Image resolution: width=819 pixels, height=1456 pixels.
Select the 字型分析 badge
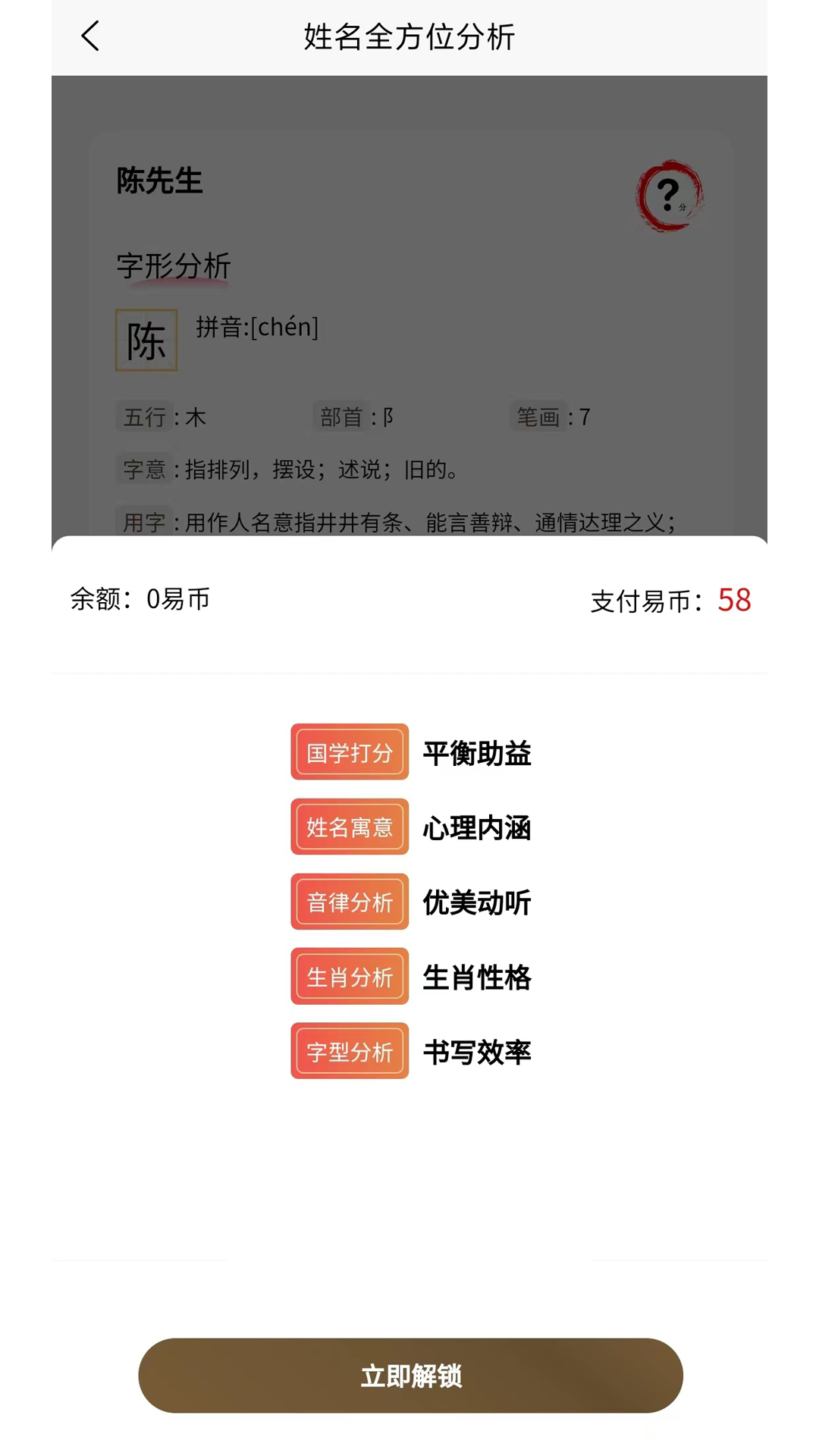349,1052
